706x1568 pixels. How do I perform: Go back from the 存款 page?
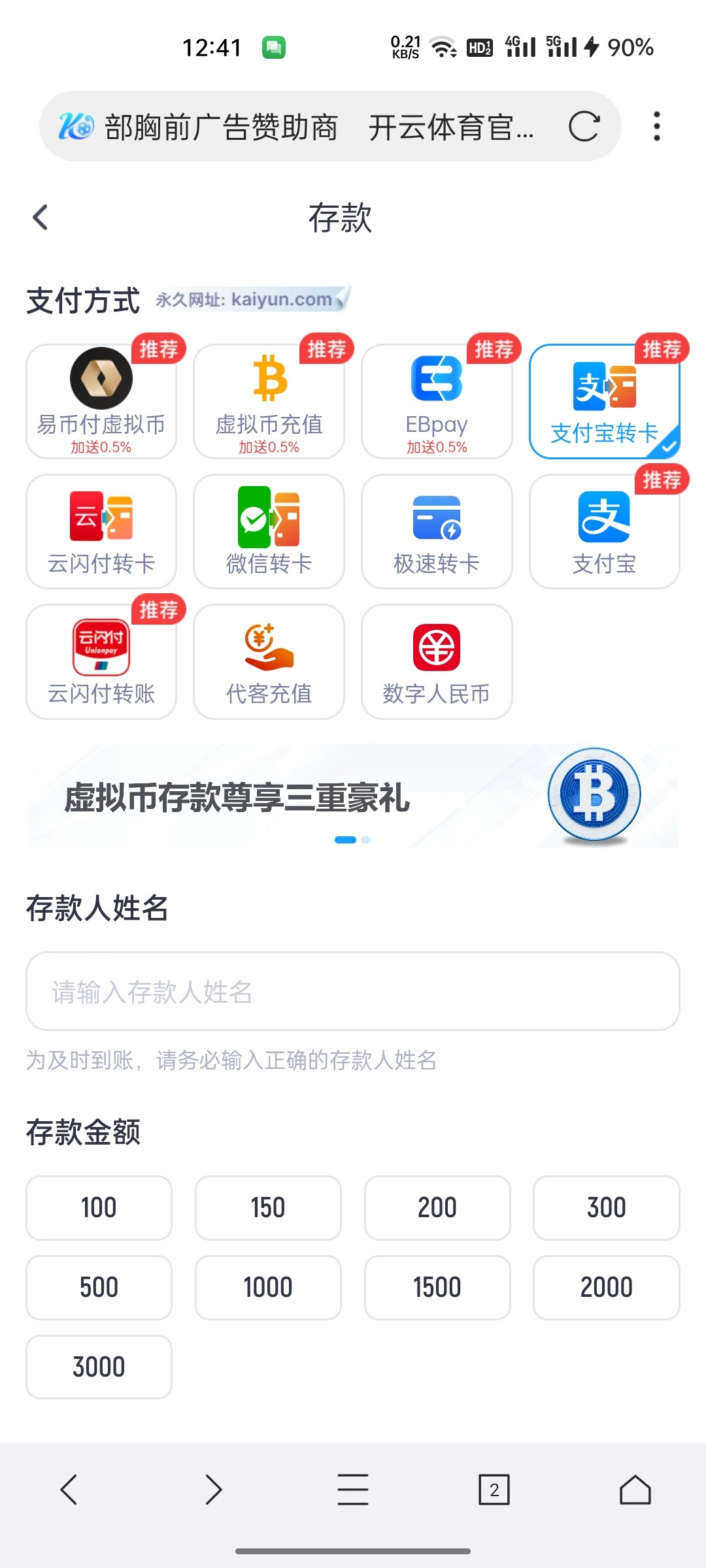click(x=41, y=218)
